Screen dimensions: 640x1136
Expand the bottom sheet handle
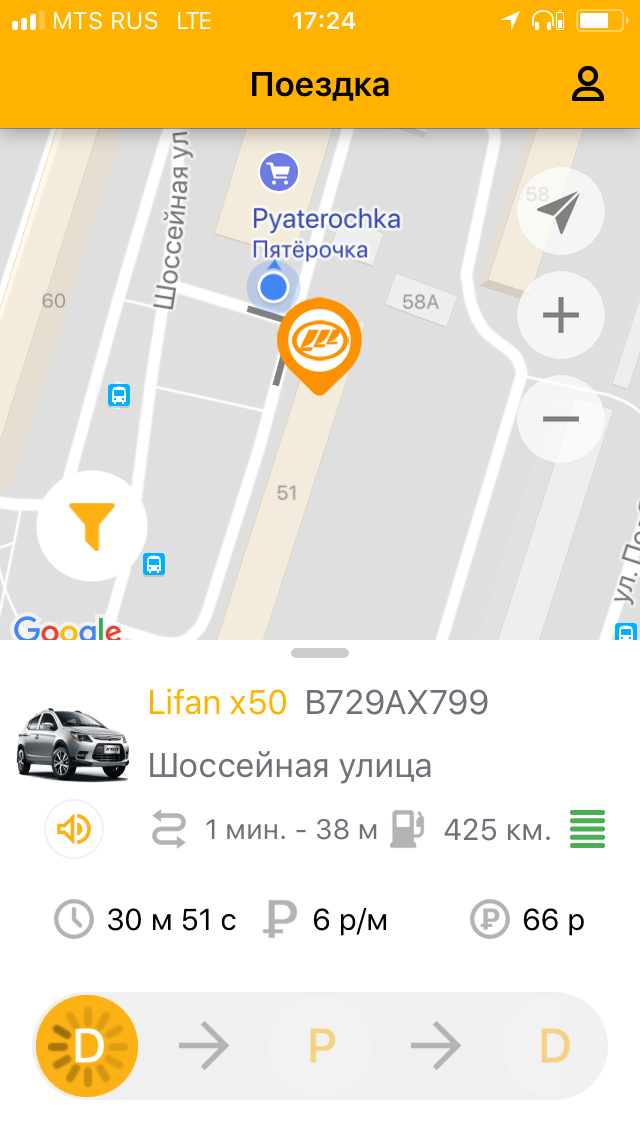[x=320, y=653]
